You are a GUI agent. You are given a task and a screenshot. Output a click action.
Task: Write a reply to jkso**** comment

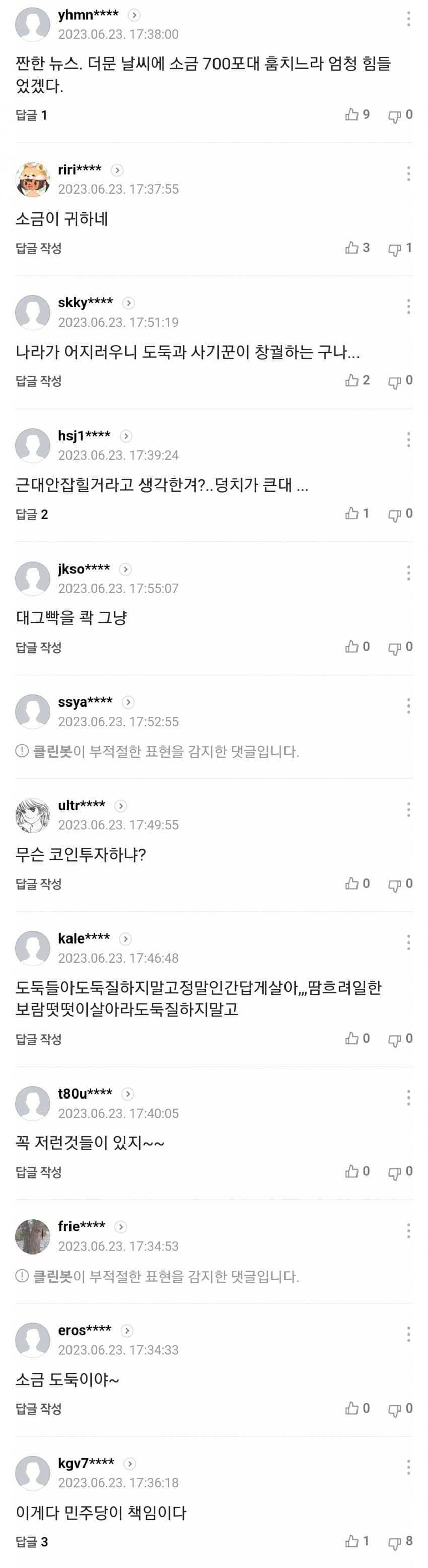tap(38, 648)
